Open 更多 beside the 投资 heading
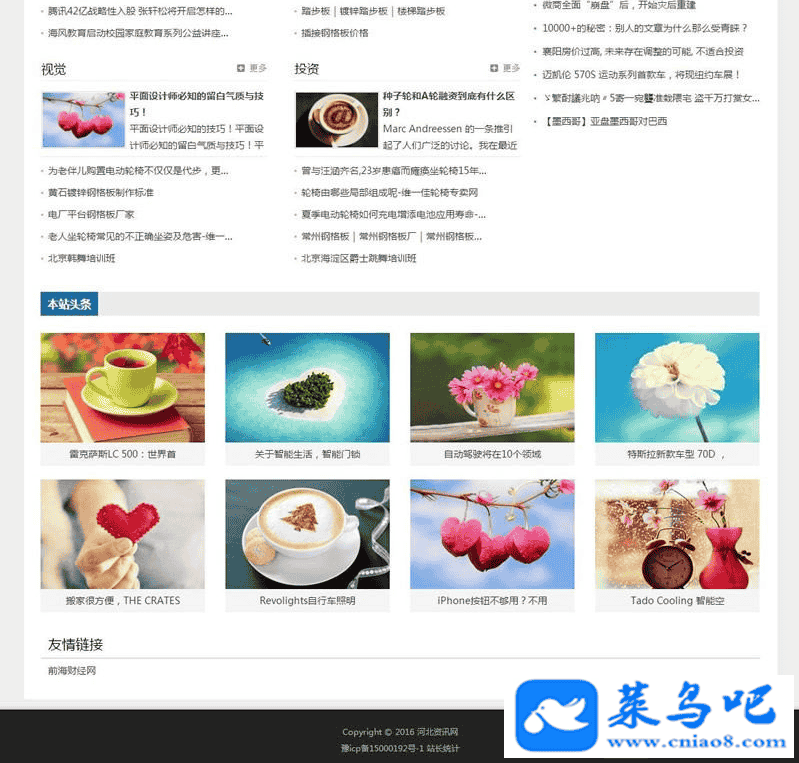 pyautogui.click(x=506, y=68)
